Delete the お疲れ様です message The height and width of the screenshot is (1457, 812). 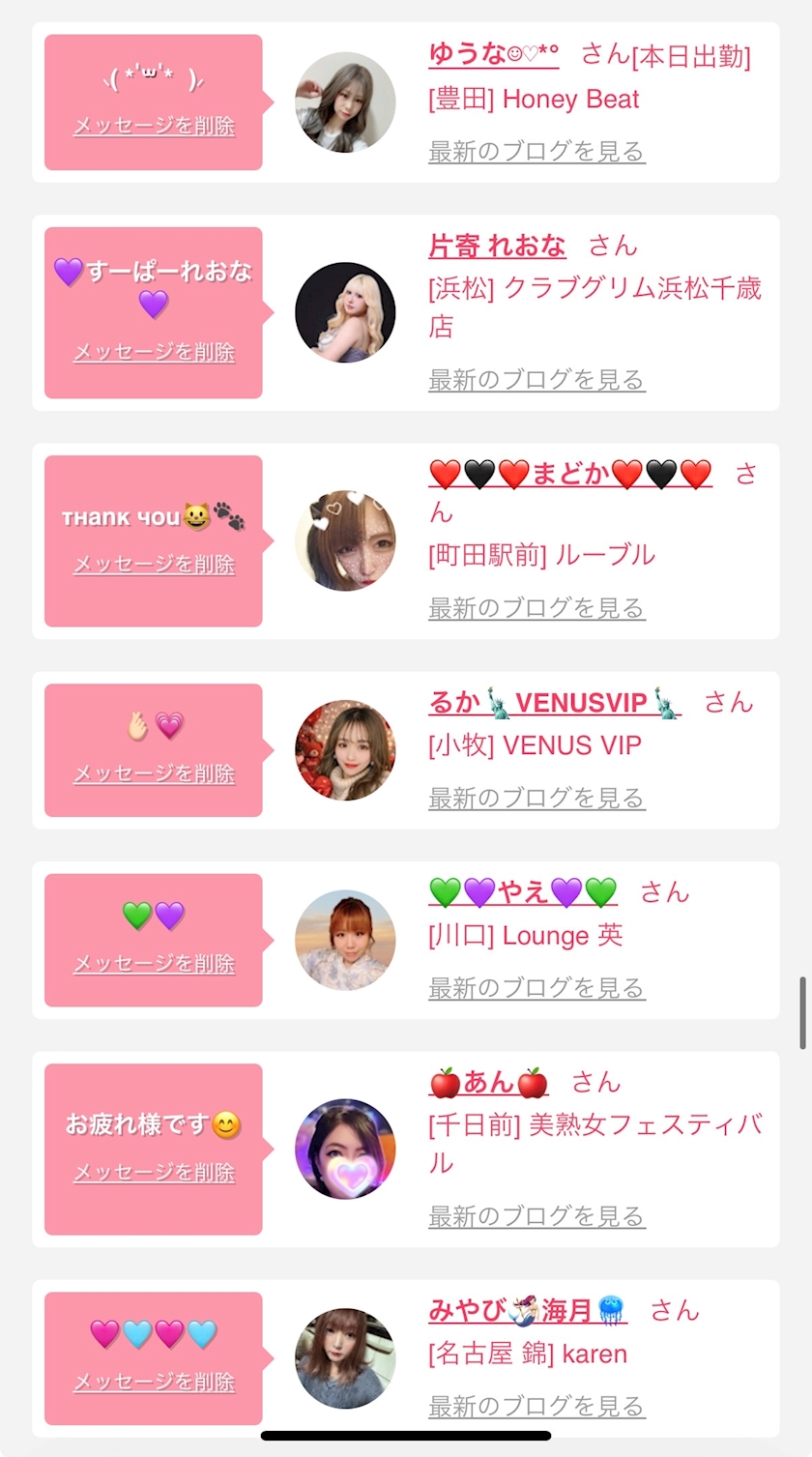tap(154, 1173)
